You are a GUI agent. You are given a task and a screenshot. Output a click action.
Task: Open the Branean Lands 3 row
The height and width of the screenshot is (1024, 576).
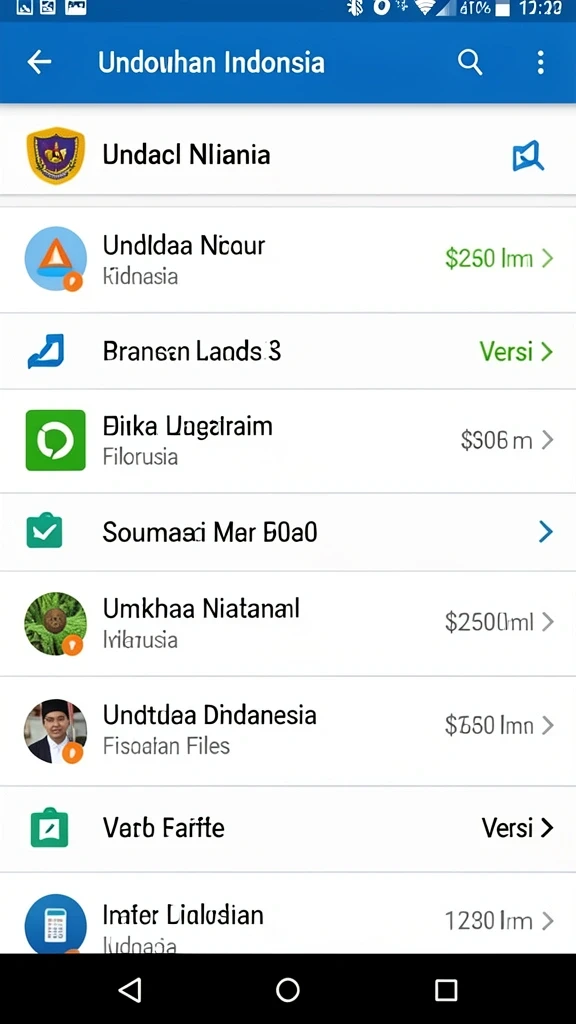288,351
